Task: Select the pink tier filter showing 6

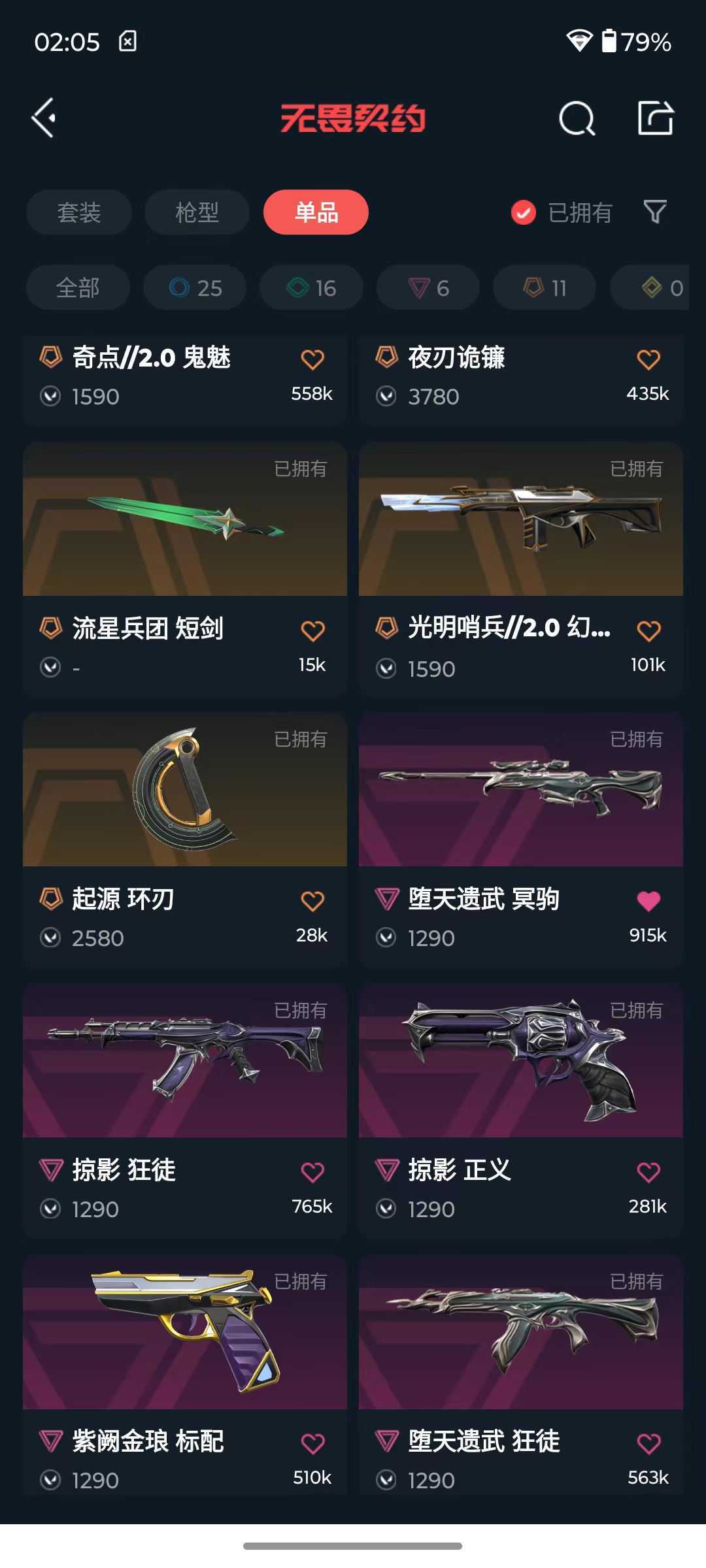Action: (428, 287)
